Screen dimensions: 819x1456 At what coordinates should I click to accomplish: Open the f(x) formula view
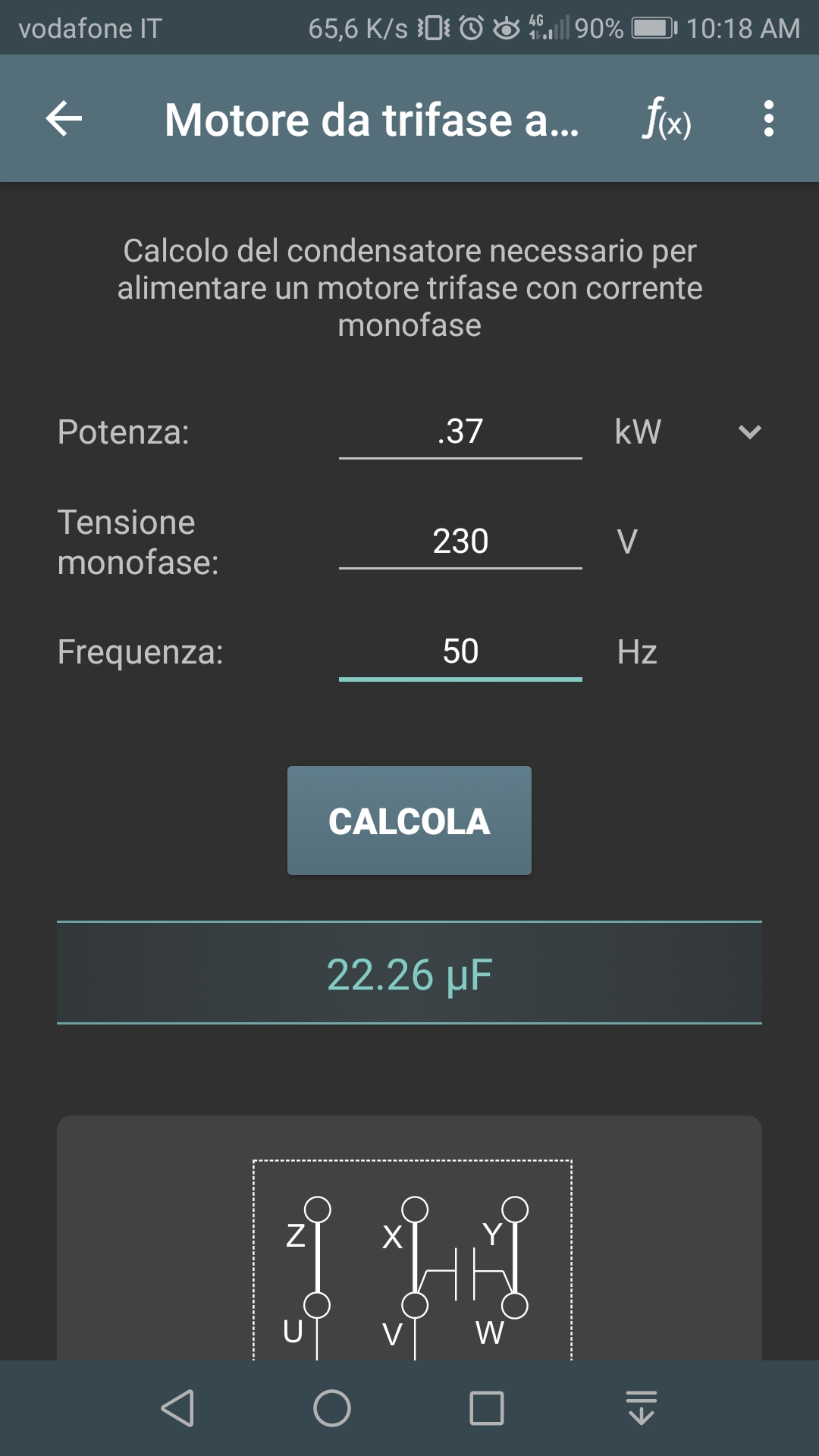pos(667,119)
